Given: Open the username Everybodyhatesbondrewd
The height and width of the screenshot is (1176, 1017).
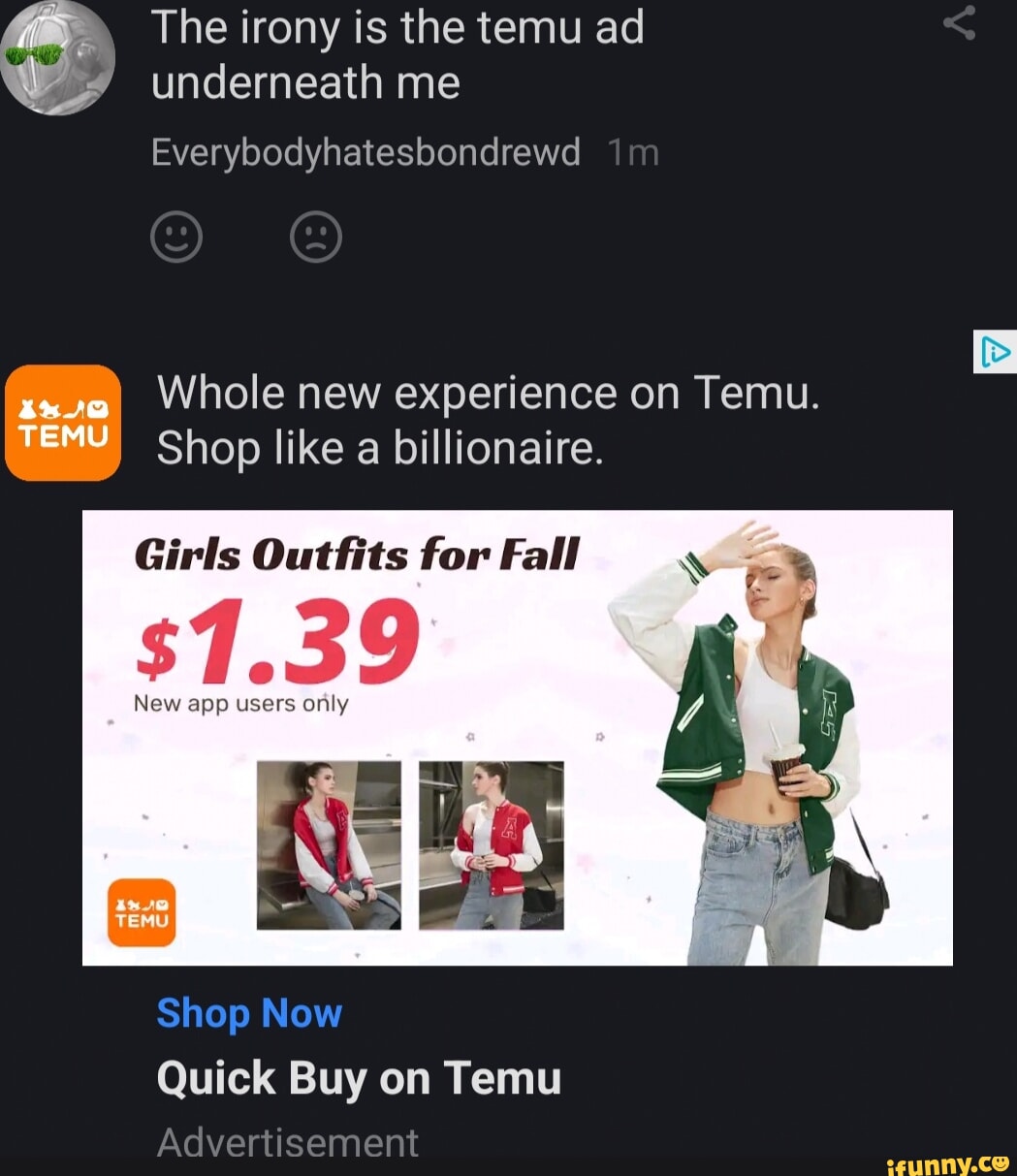Looking at the screenshot, I should (x=365, y=151).
